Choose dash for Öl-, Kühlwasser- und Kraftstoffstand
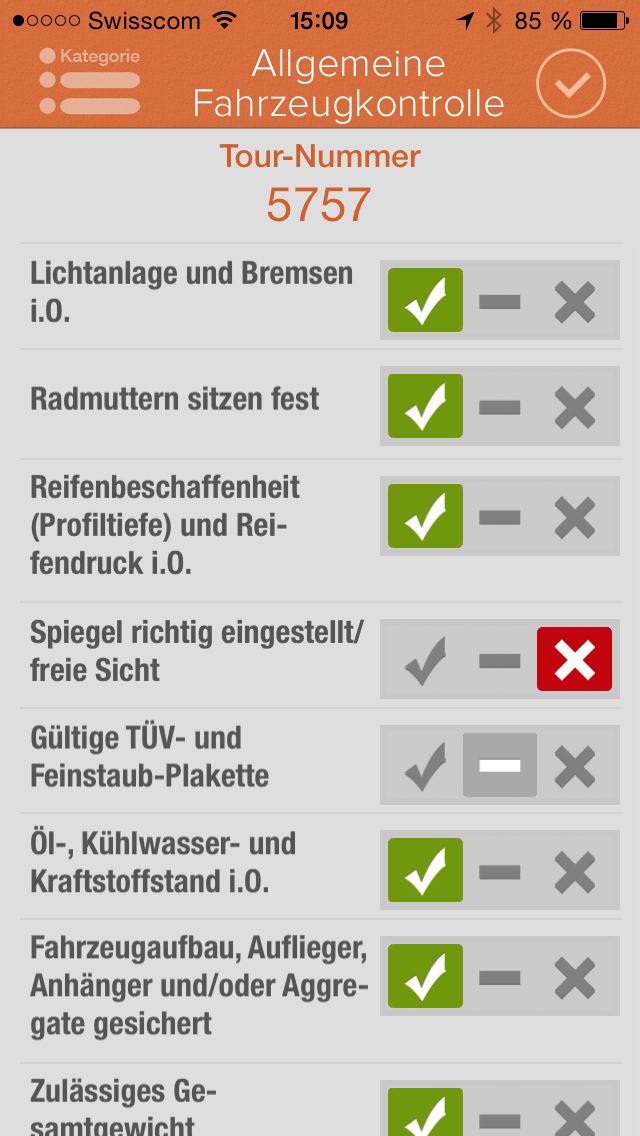This screenshot has height=1136, width=640. tap(500, 872)
